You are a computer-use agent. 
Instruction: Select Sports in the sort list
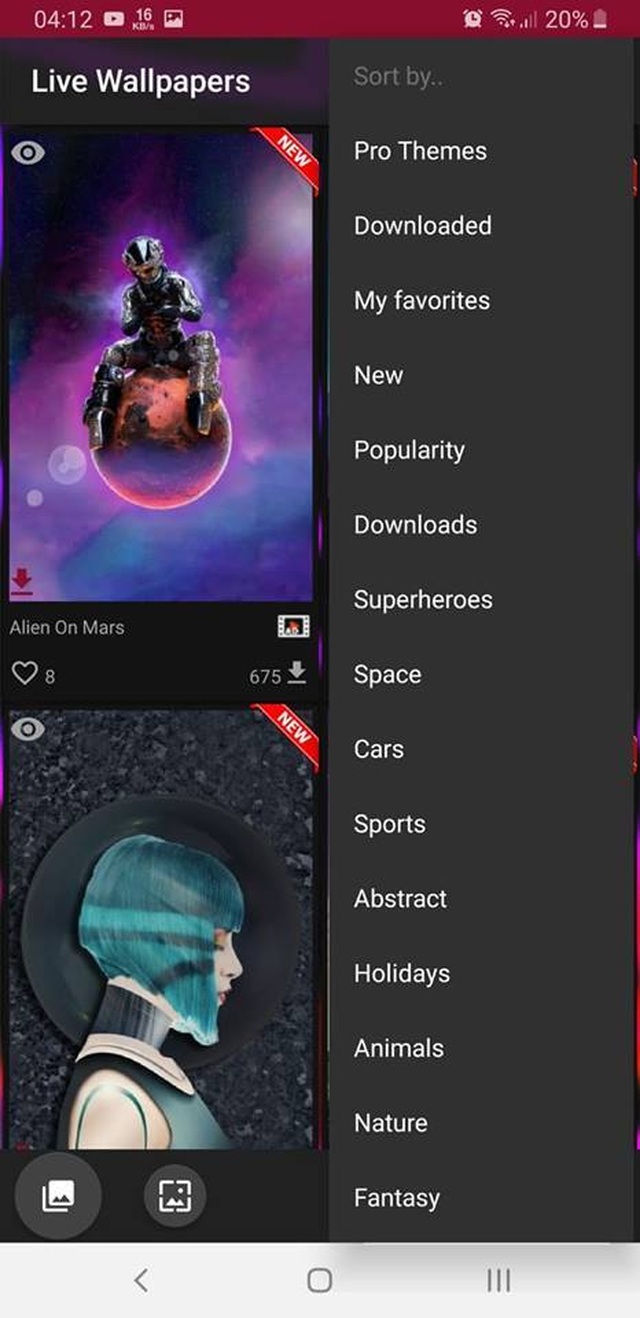[x=389, y=824]
